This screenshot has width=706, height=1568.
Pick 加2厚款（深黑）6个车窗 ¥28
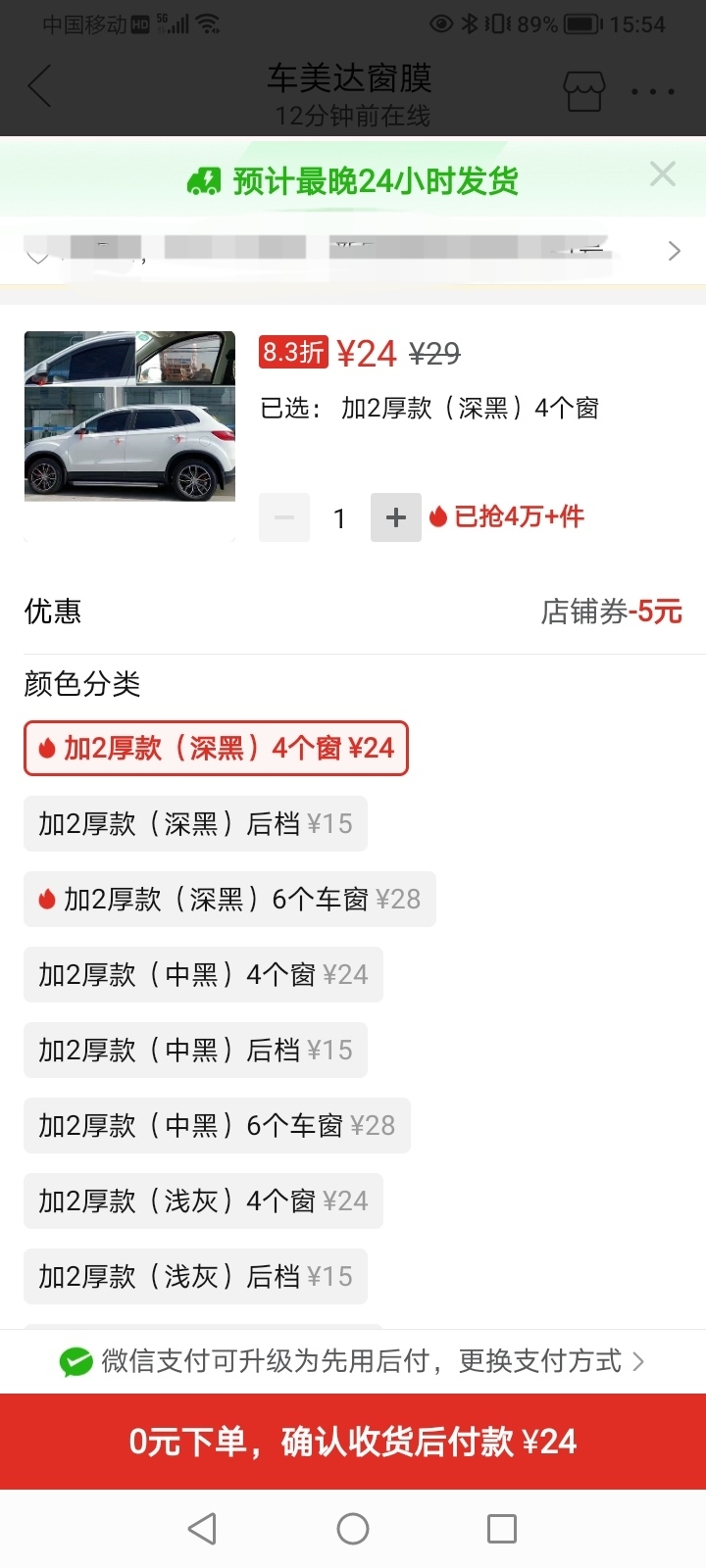point(229,900)
